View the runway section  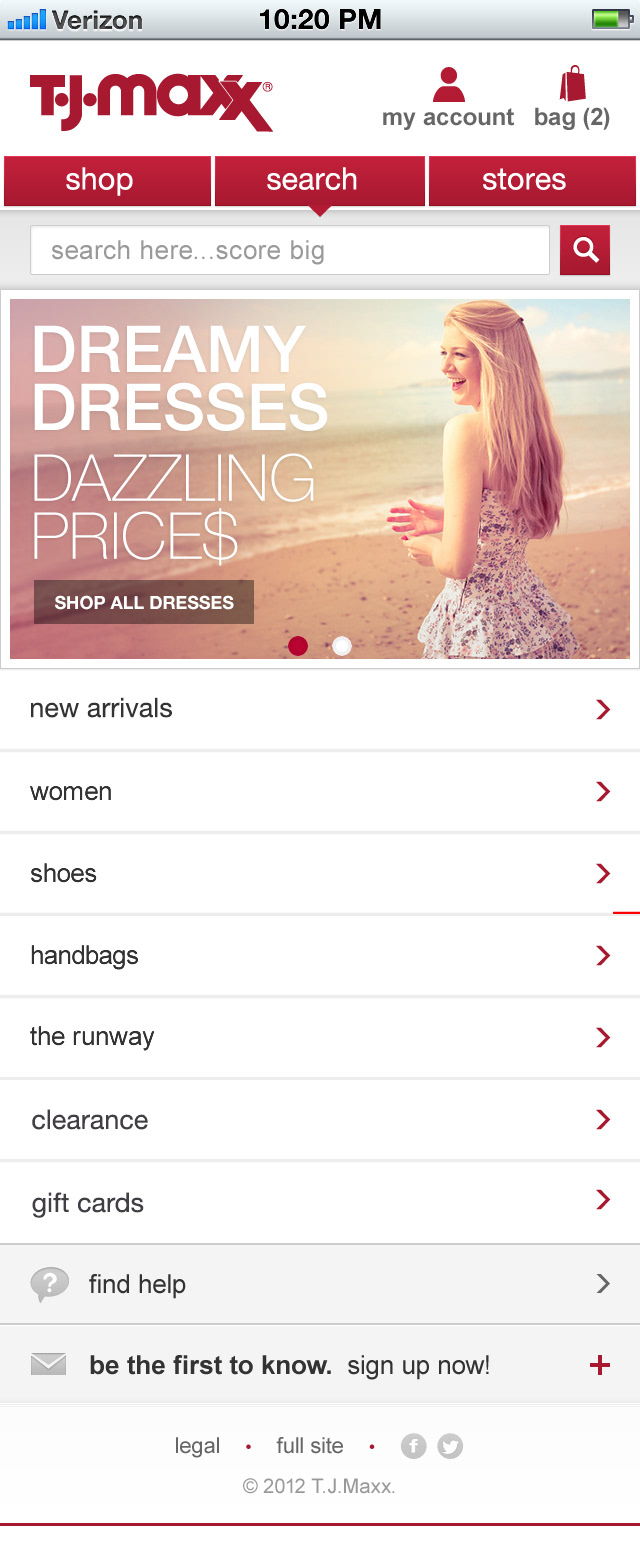click(320, 1037)
